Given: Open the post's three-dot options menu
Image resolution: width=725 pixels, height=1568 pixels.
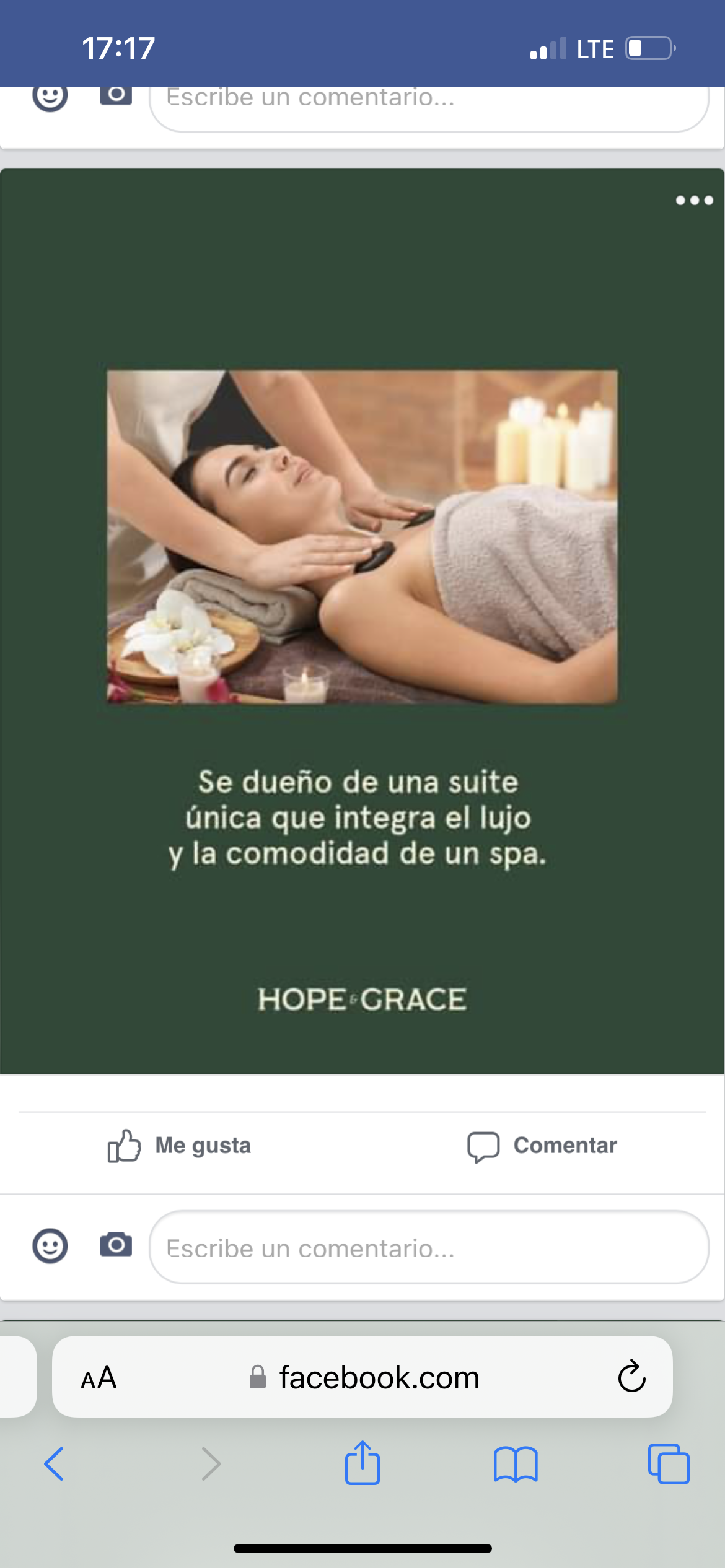Looking at the screenshot, I should pyautogui.click(x=694, y=200).
